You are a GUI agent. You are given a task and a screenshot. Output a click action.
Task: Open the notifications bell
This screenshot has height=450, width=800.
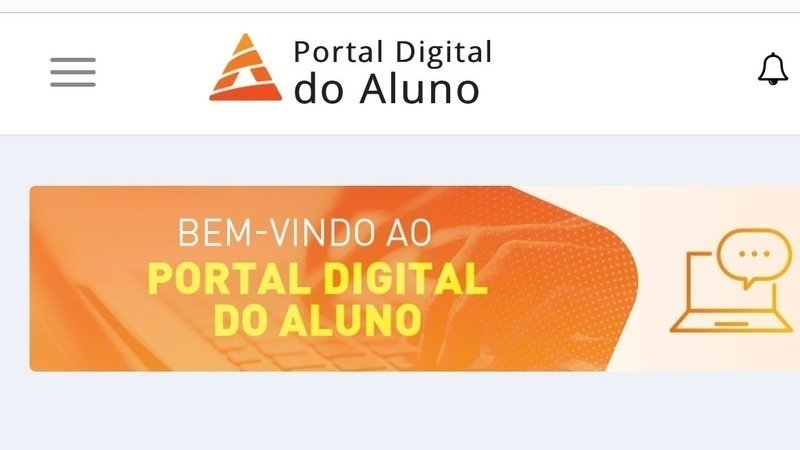click(x=772, y=69)
